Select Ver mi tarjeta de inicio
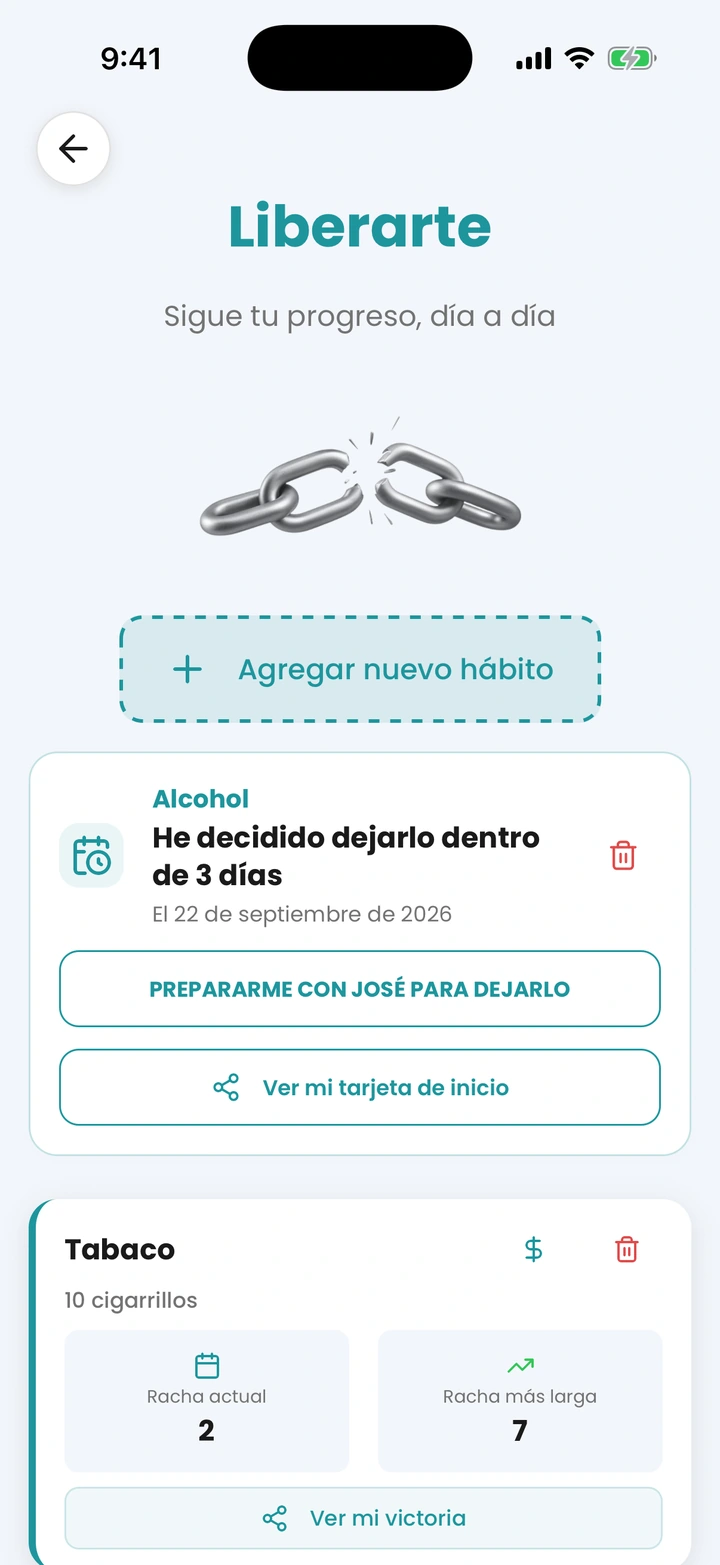Viewport: 720px width, 1565px height. point(360,1087)
